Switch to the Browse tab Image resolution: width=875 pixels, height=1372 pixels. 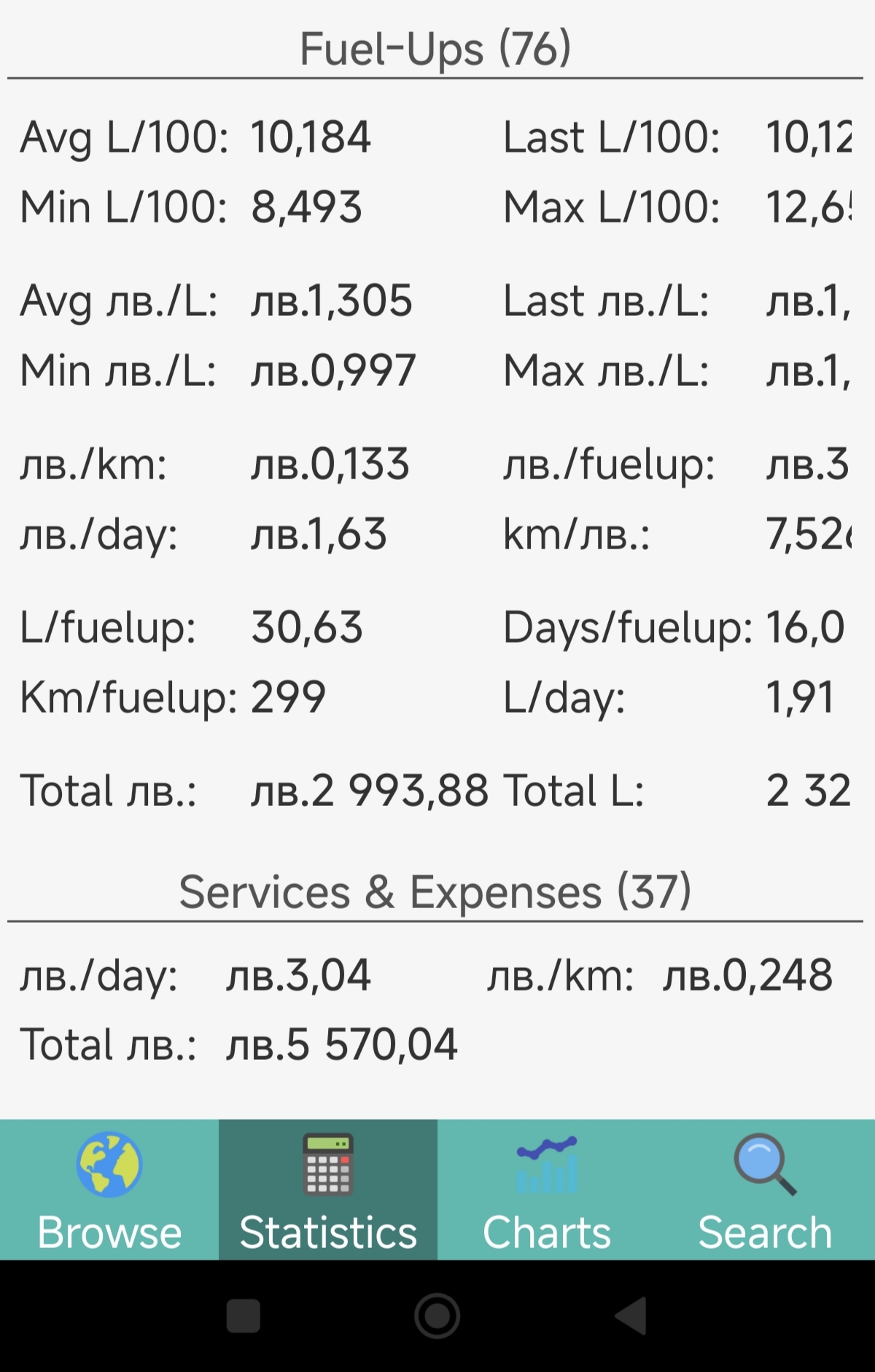pos(109,1190)
